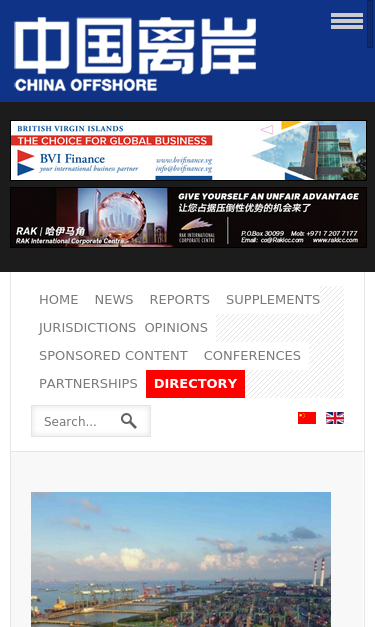The width and height of the screenshot is (375, 627).
Task: Open the News section
Action: [114, 300]
